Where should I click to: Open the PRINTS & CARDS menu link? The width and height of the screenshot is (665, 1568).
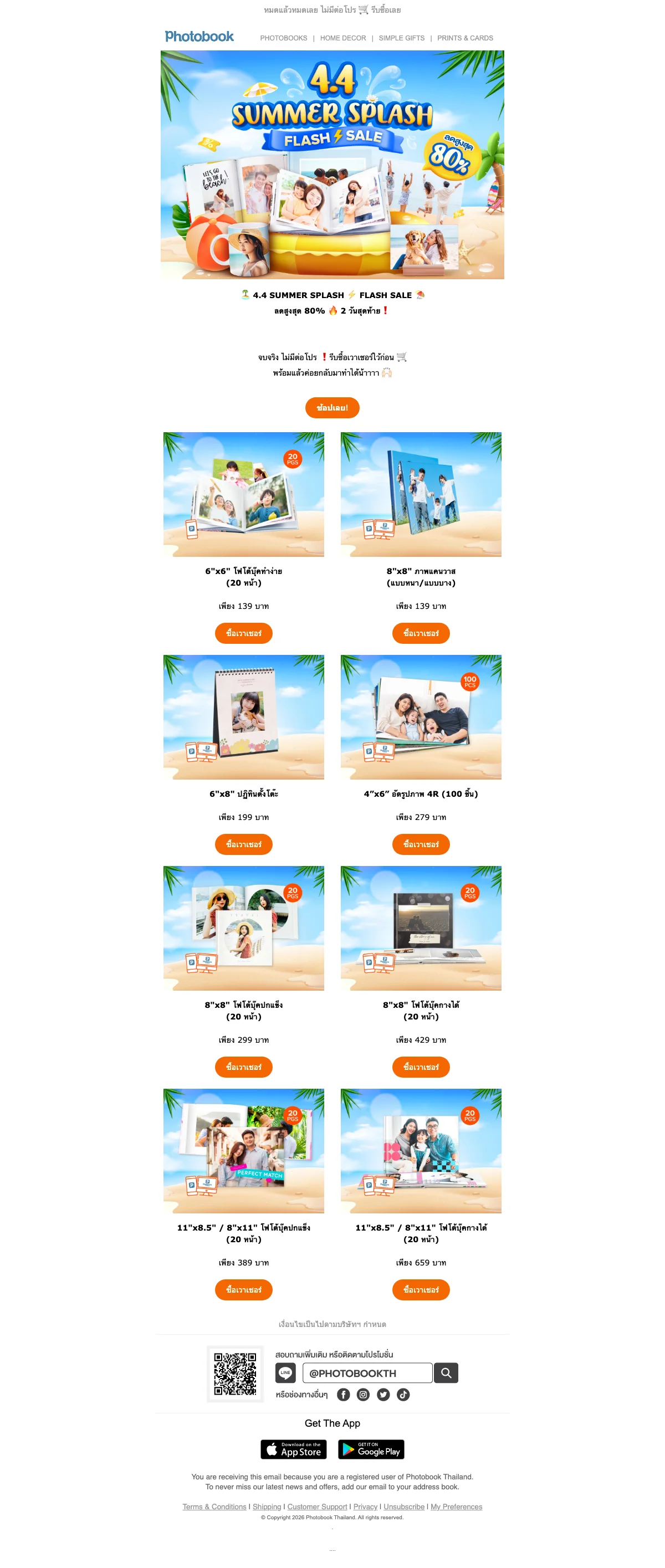click(x=464, y=38)
